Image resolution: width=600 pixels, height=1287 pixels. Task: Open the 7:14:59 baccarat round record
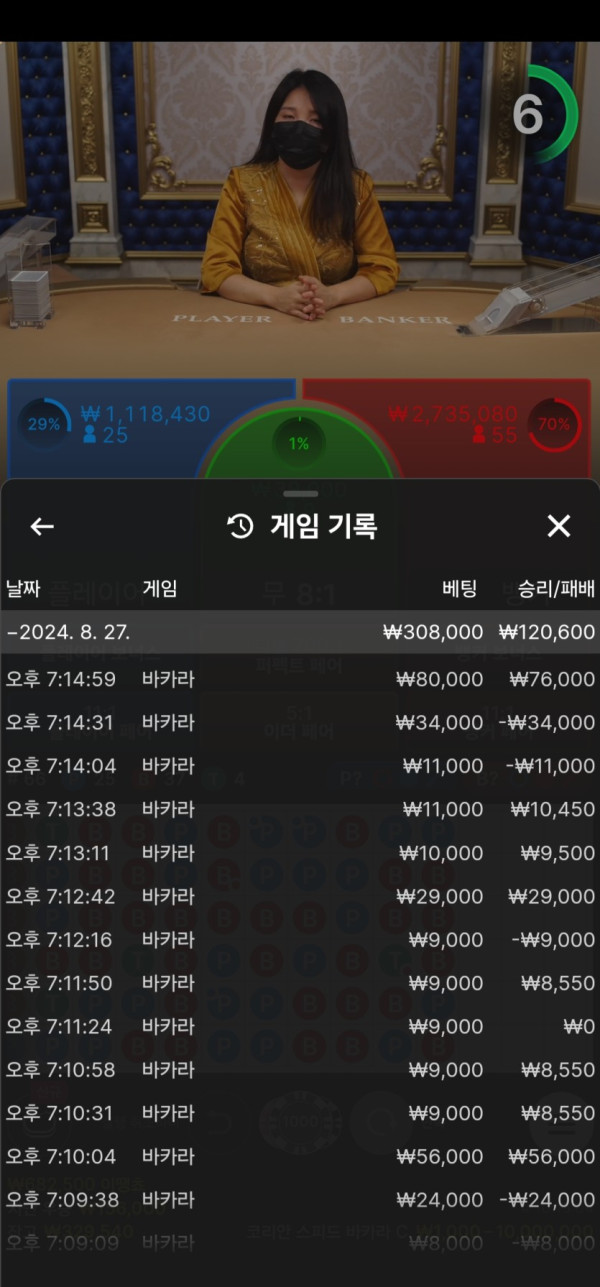[300, 679]
